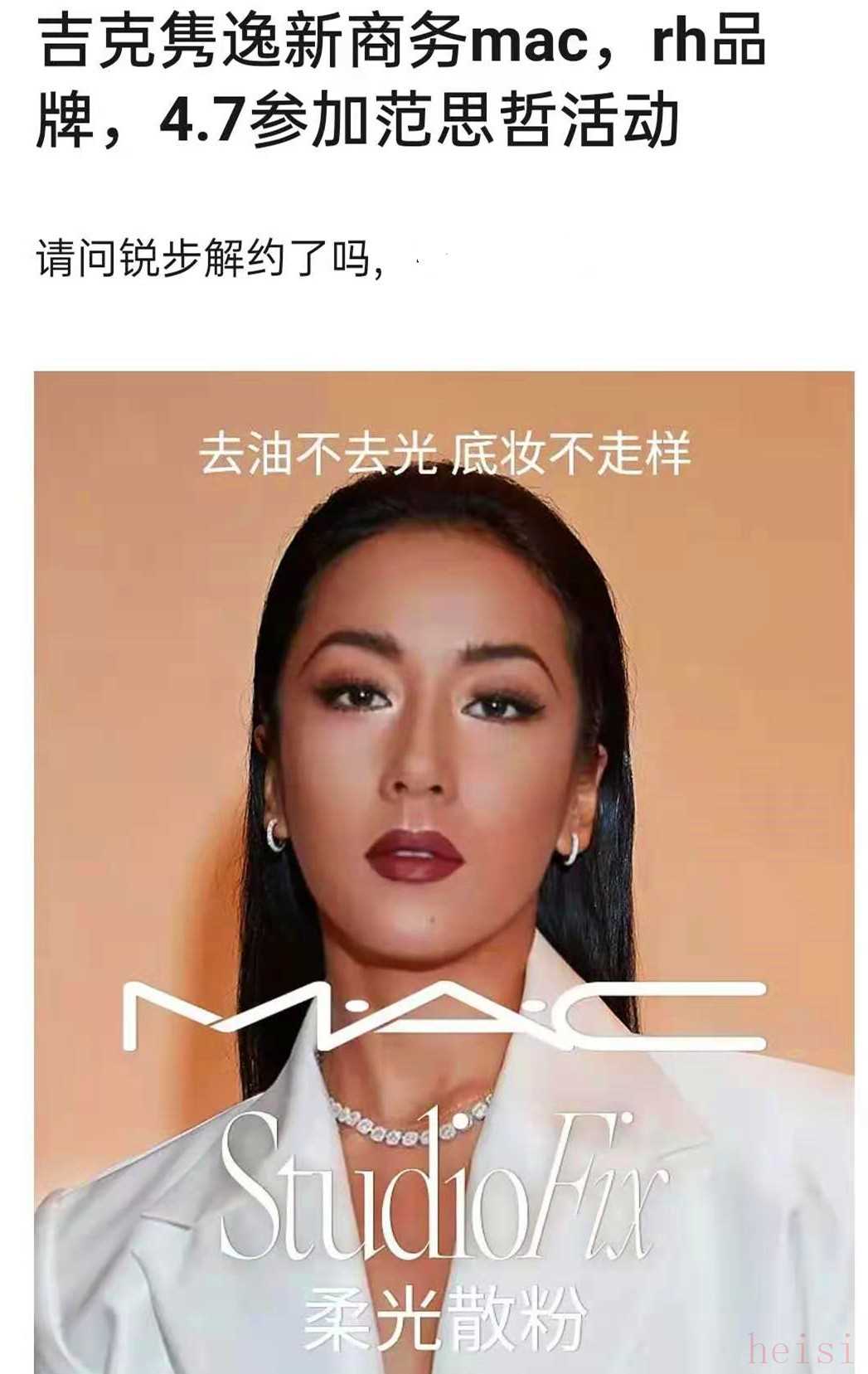Open the MAC Studio Fix image in post
Viewport: 868px width, 1374px height.
[444, 871]
